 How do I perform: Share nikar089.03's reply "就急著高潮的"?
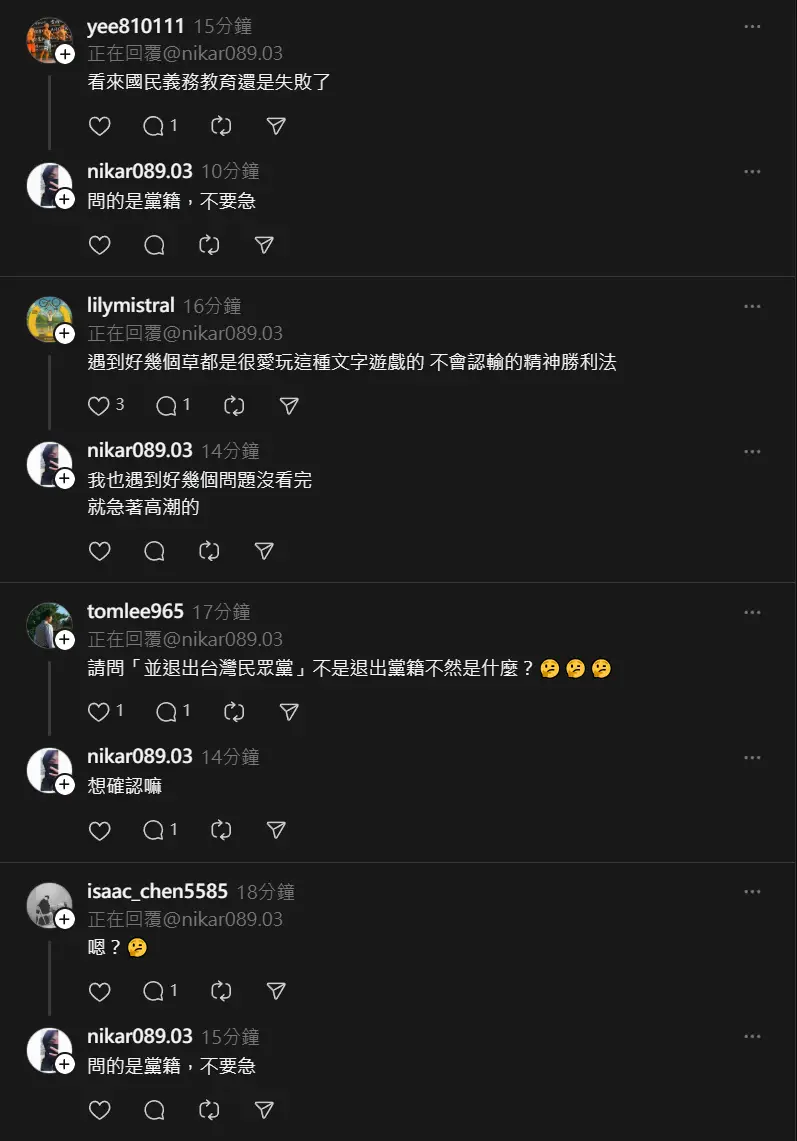coord(264,551)
